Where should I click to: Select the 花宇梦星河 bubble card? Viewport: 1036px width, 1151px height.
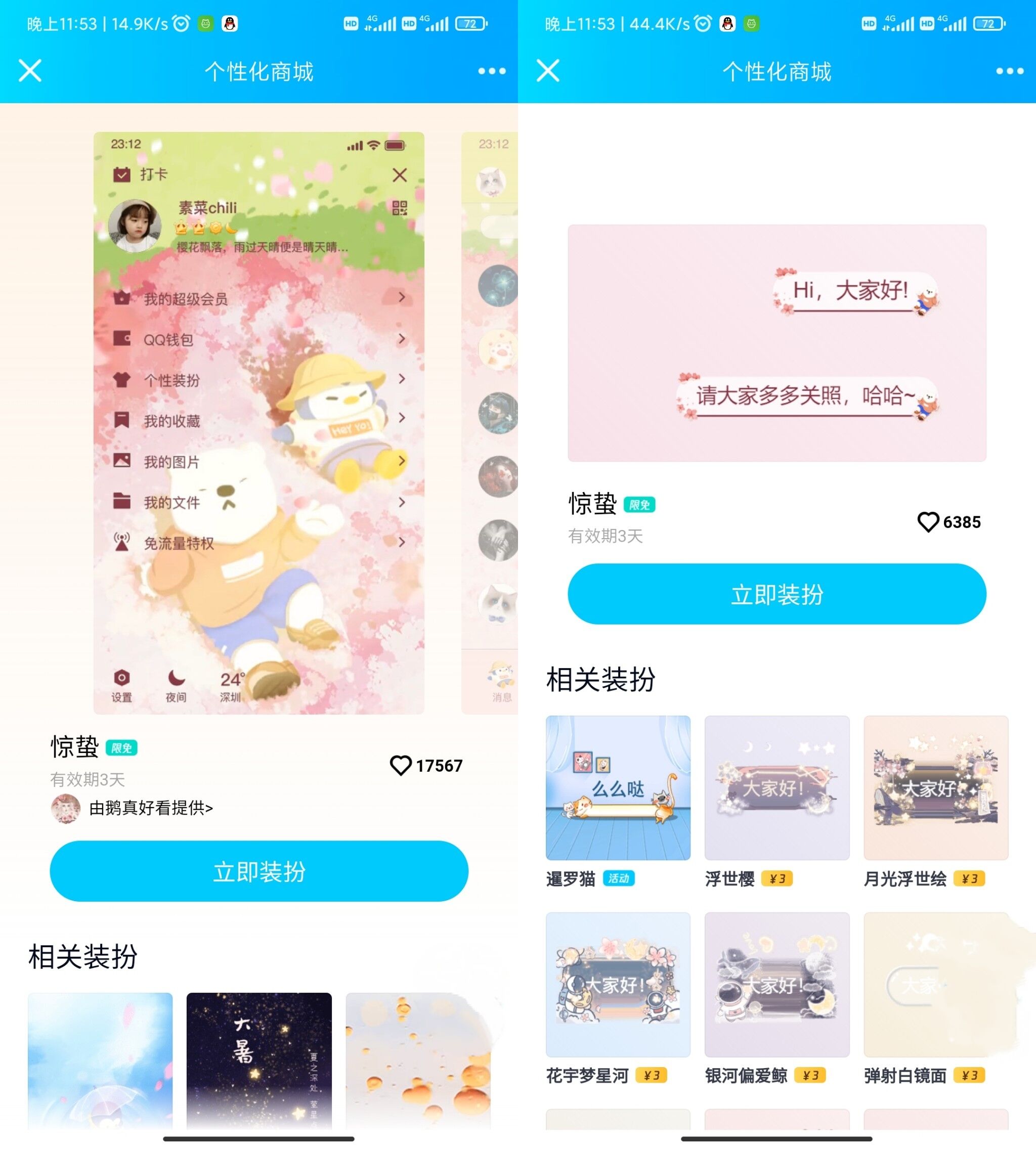coord(618,985)
